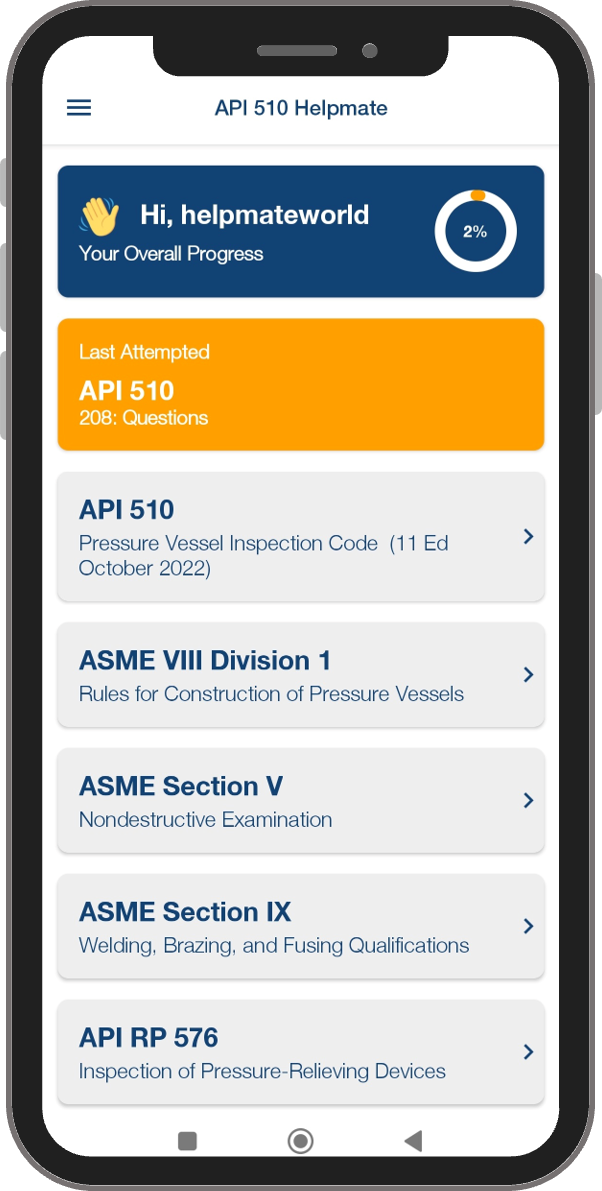Go to the system home screen
The image size is (602, 1191).
tap(300, 1141)
